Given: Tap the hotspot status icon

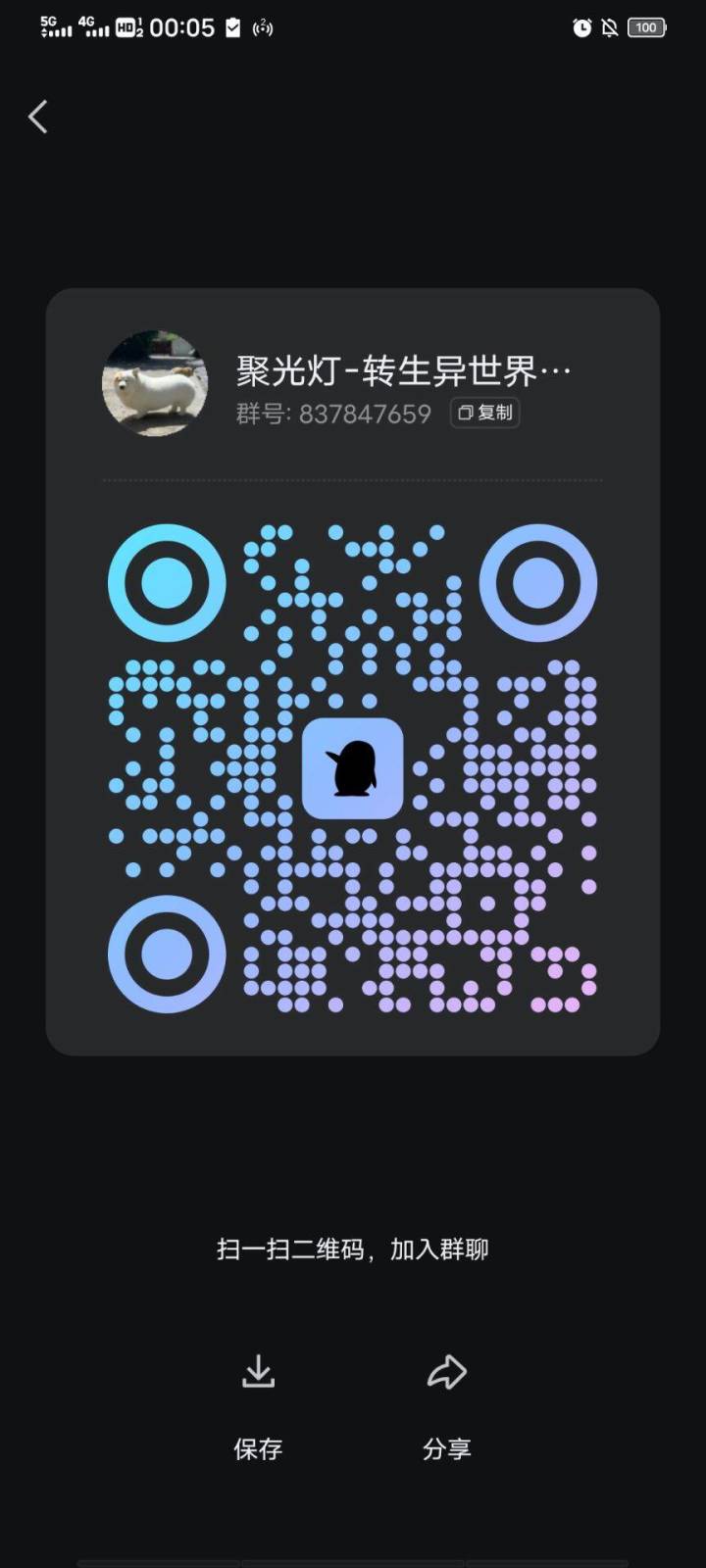Looking at the screenshot, I should click(x=263, y=28).
